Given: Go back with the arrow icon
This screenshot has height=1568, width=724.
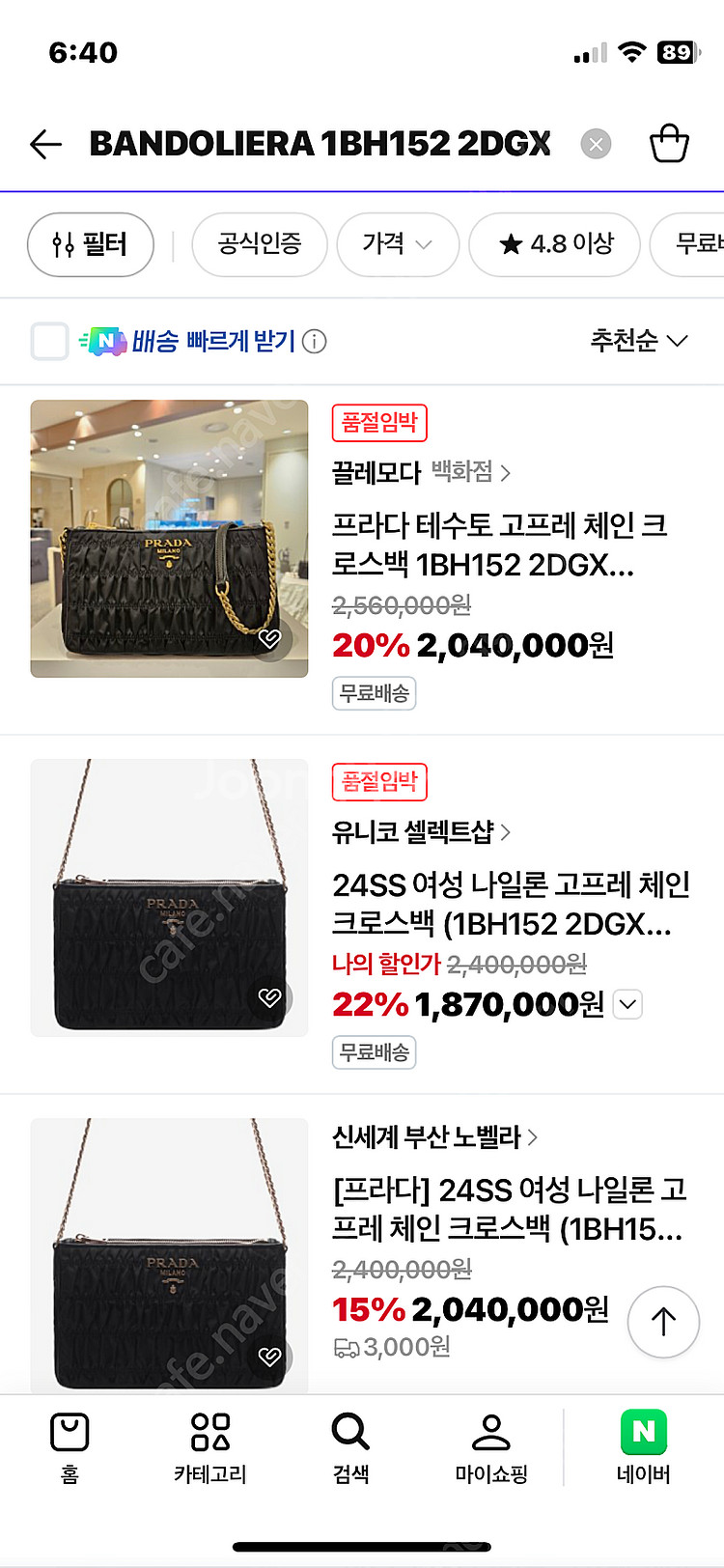Looking at the screenshot, I should point(45,145).
